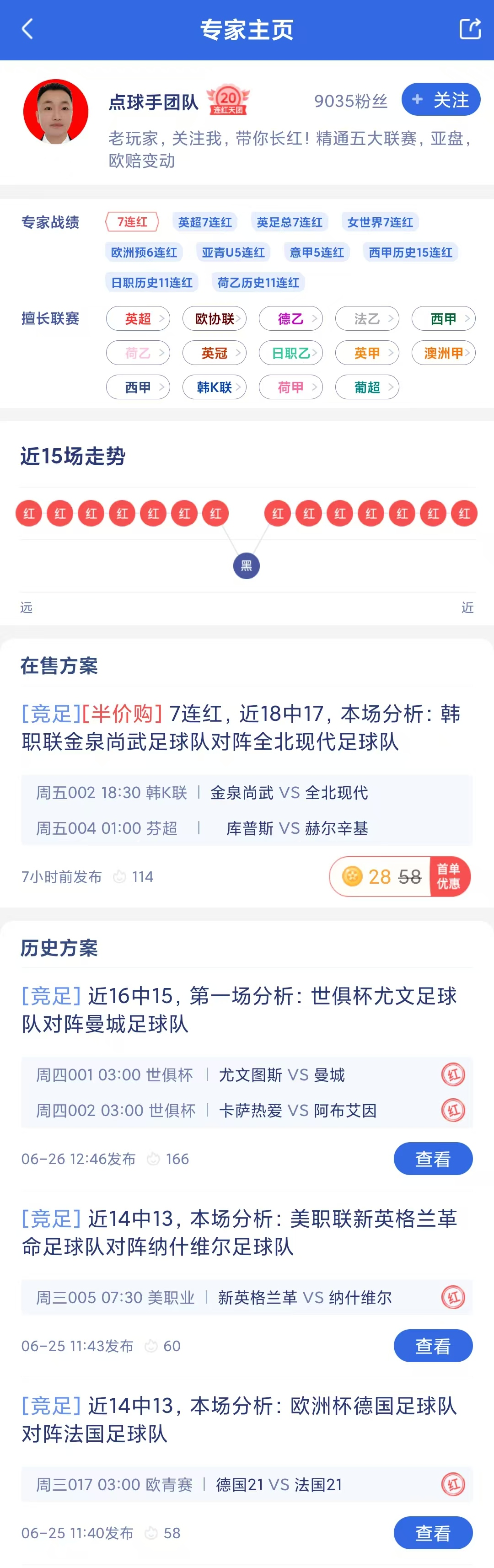Image resolution: width=494 pixels, height=1568 pixels.
Task: Go back from expert homepage
Action: pyautogui.click(x=27, y=29)
